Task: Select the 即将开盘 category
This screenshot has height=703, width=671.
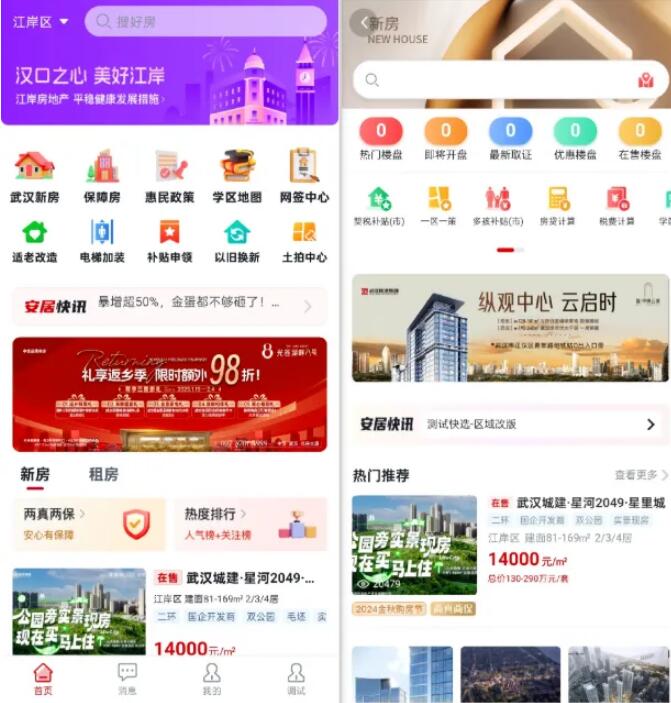Action: pos(445,139)
